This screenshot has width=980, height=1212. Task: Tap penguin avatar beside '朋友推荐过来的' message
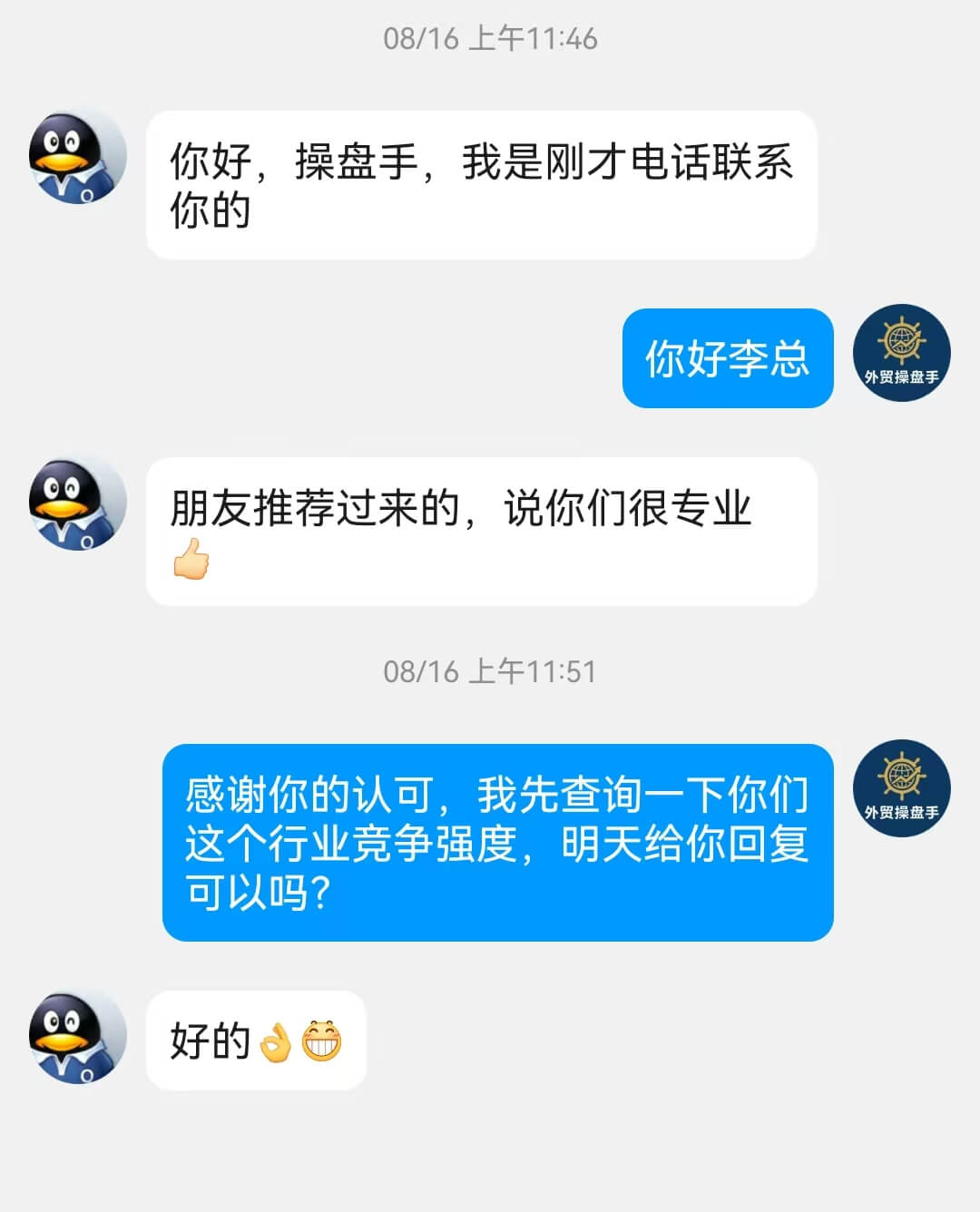77,504
